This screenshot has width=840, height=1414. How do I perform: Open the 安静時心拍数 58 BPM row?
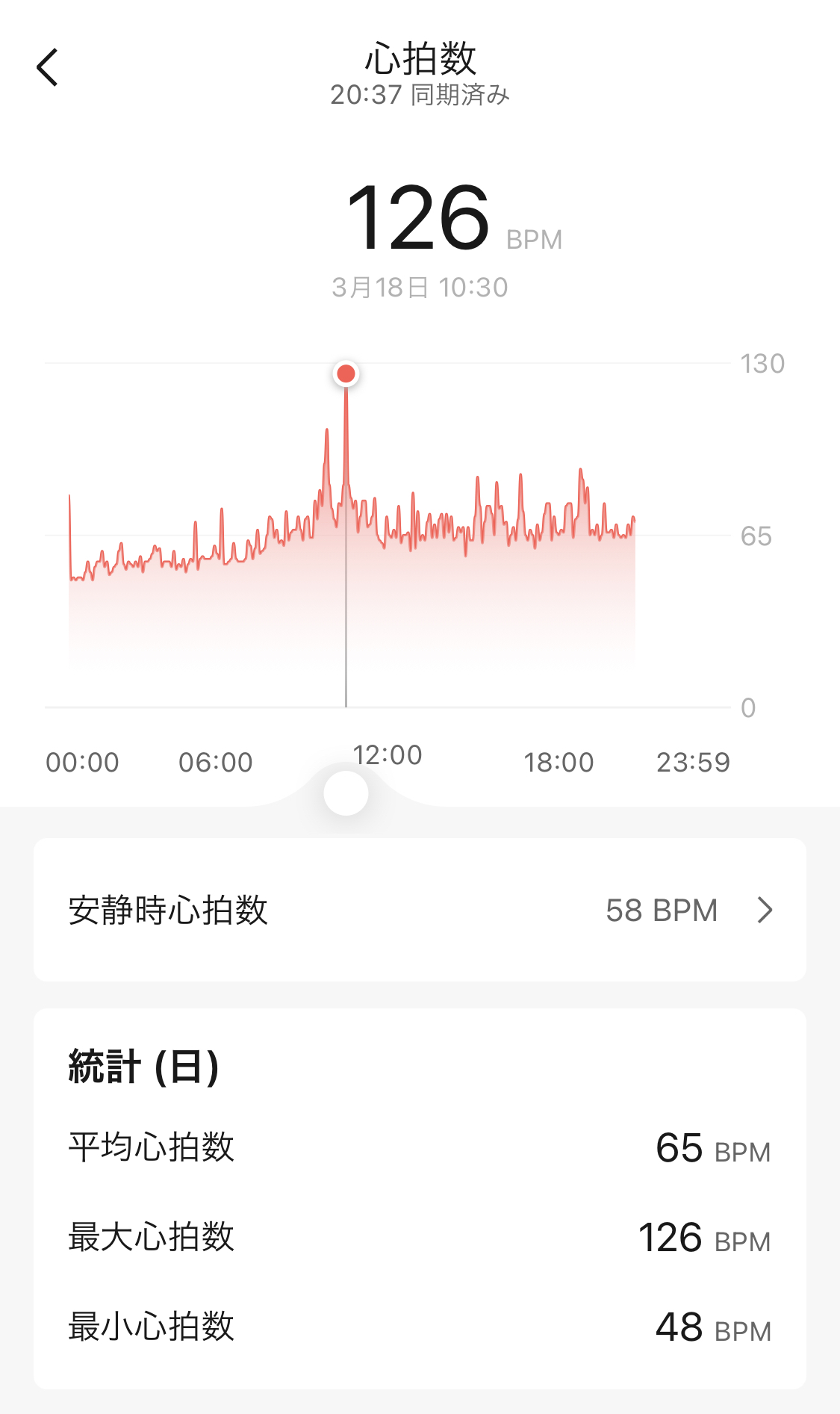pyautogui.click(x=420, y=910)
